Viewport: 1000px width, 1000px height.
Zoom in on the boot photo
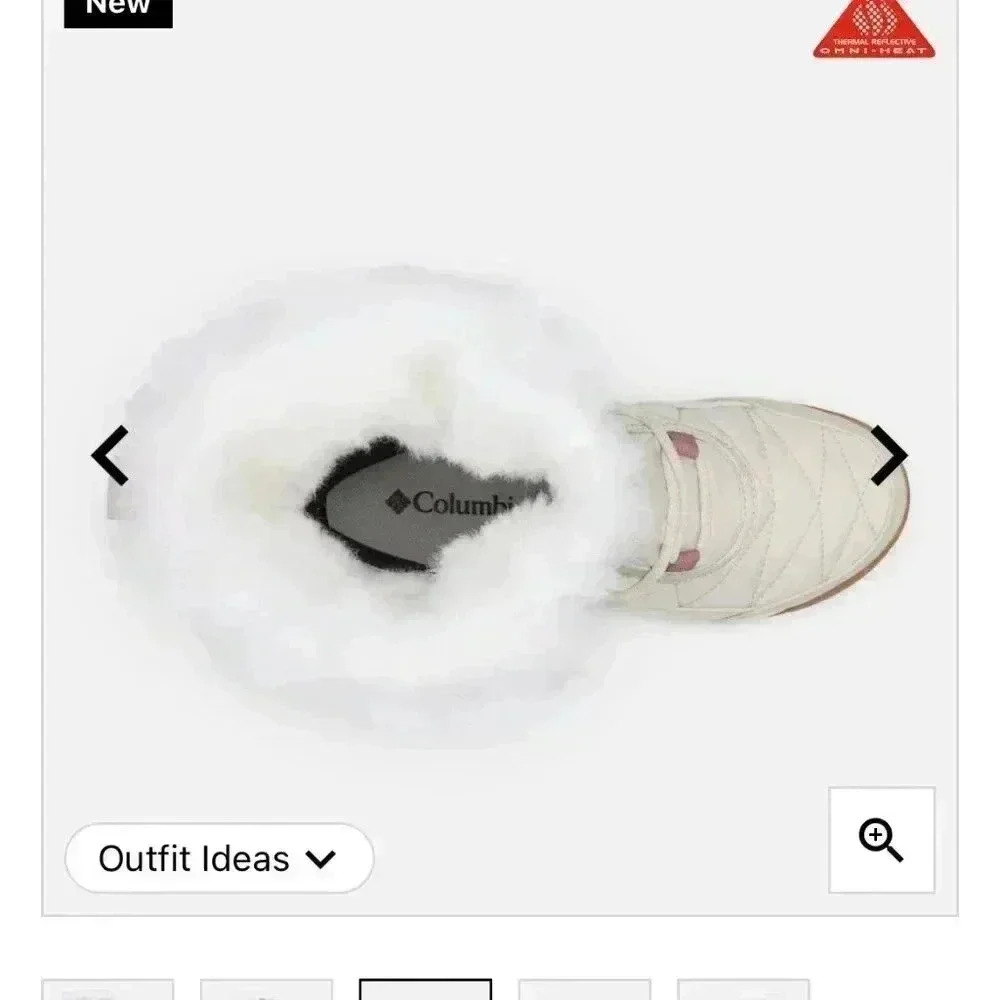pyautogui.click(x=881, y=840)
